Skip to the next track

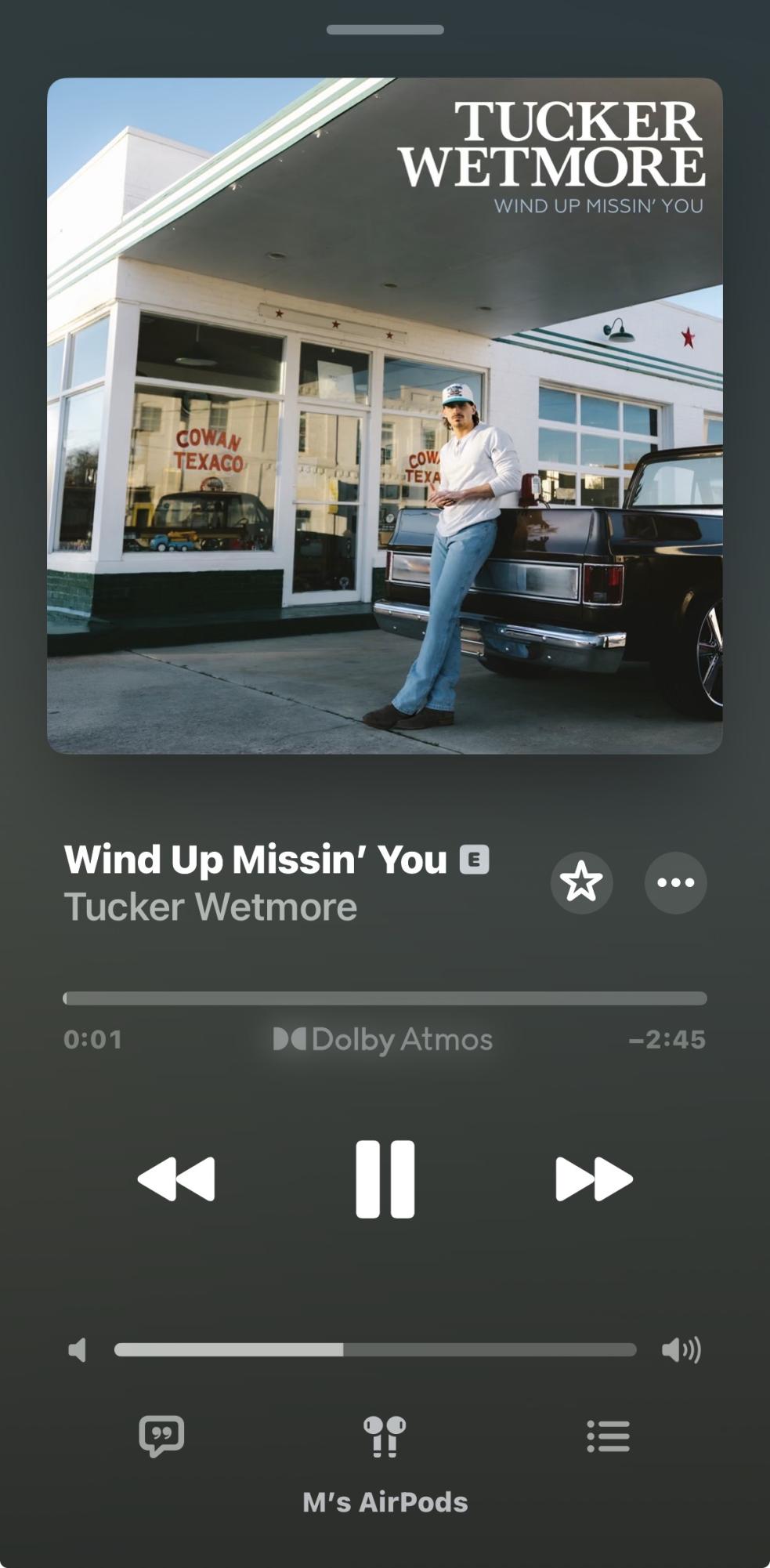tap(594, 1179)
